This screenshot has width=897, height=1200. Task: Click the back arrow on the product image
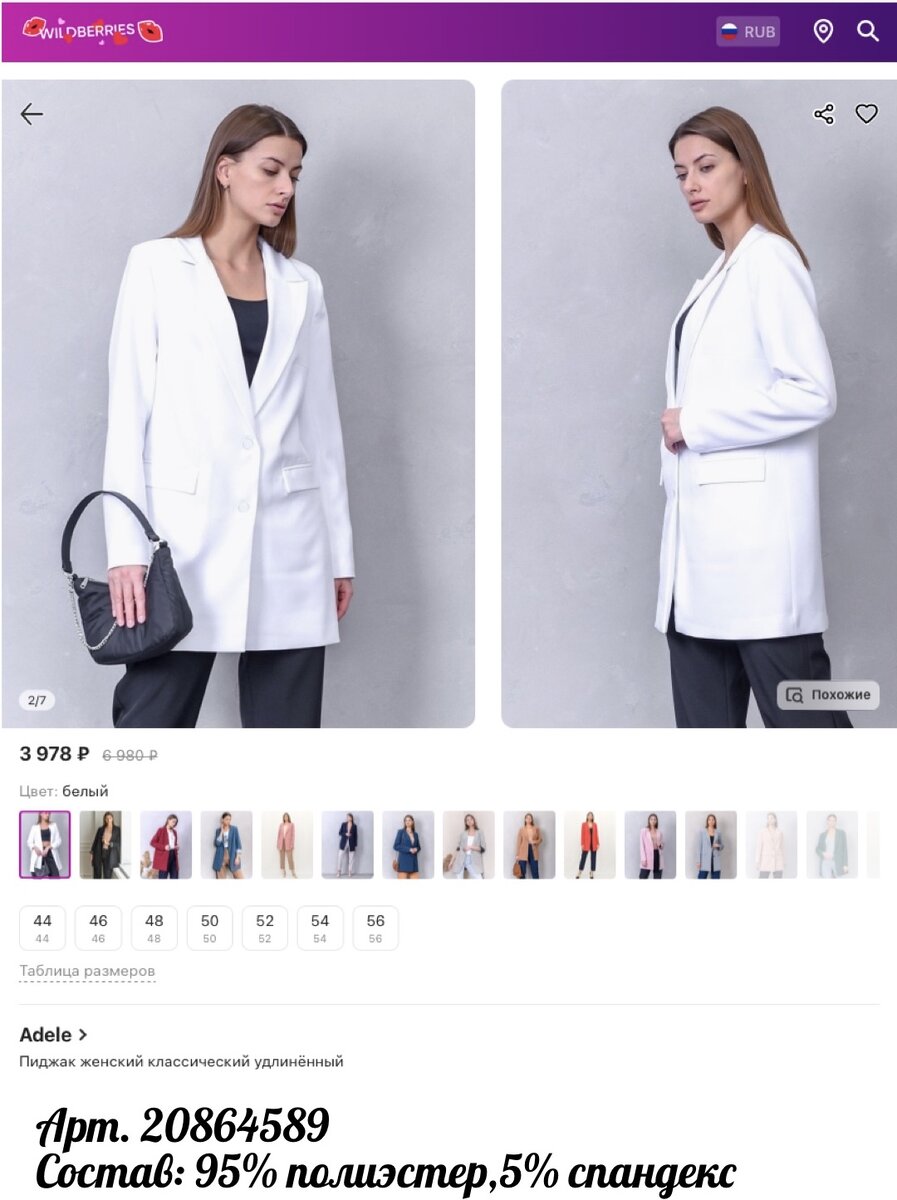coord(30,115)
